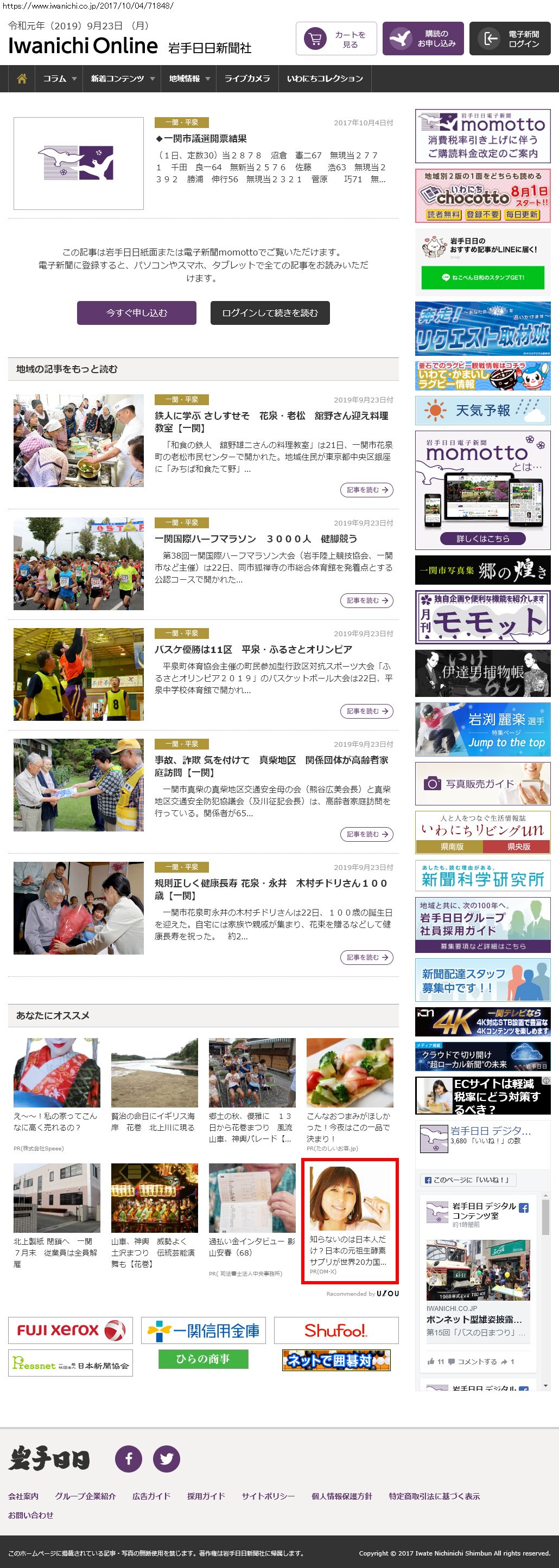Image resolution: width=559 pixels, height=1568 pixels.
Task: Open いわにちコレクション page
Action: 325,79
